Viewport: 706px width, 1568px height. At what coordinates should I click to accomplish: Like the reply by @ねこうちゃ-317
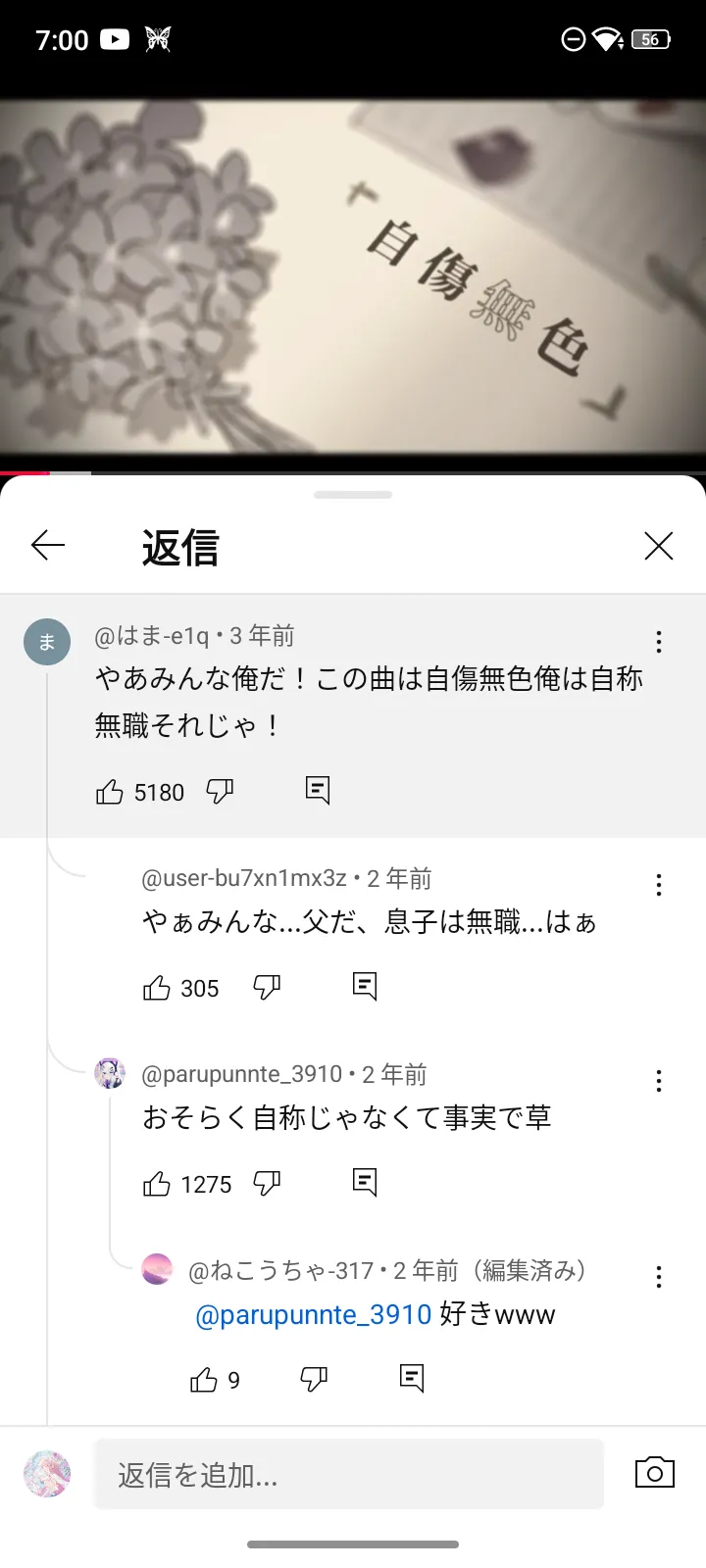(x=204, y=1380)
